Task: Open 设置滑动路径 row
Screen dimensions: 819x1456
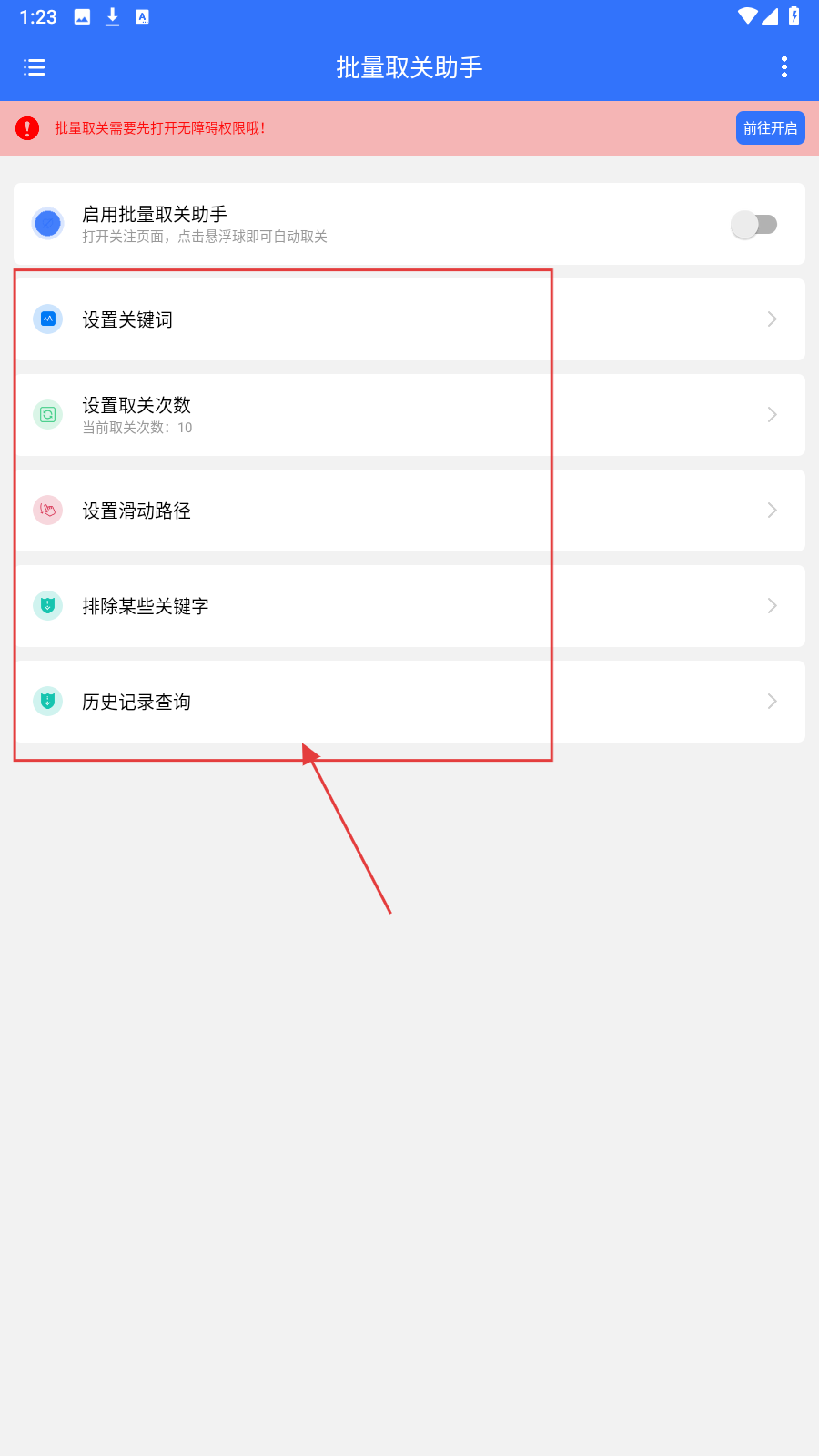Action: point(409,511)
